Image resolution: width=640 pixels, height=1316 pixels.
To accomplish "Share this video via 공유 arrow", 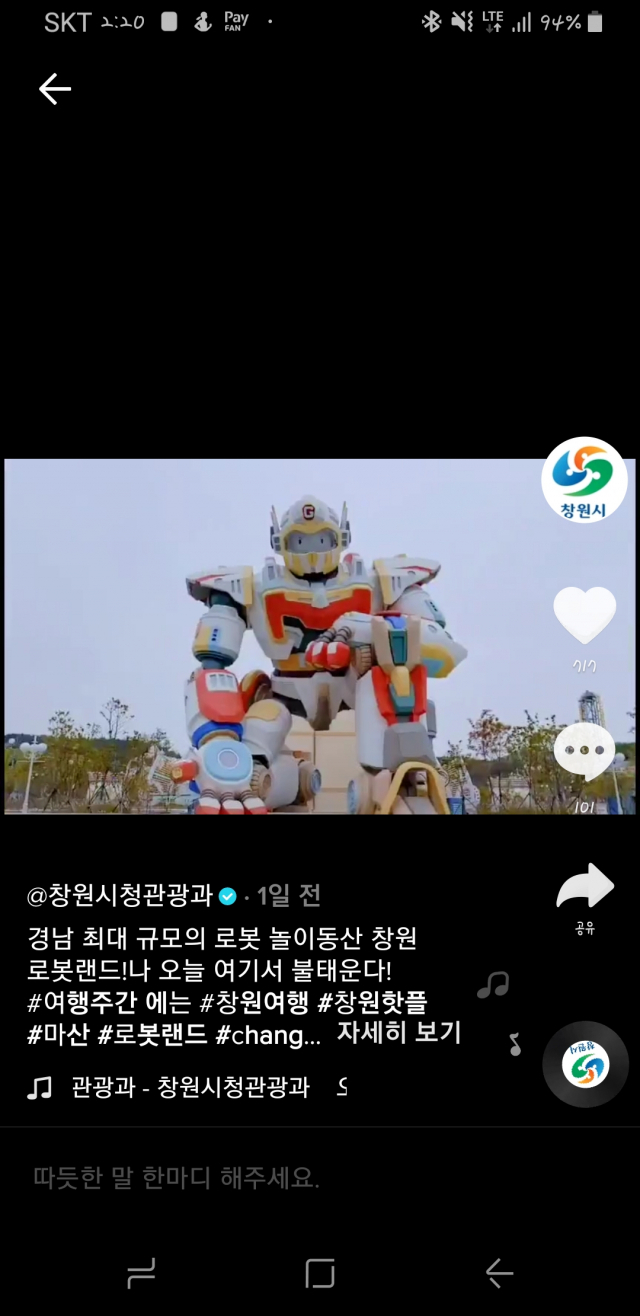I will [x=585, y=887].
